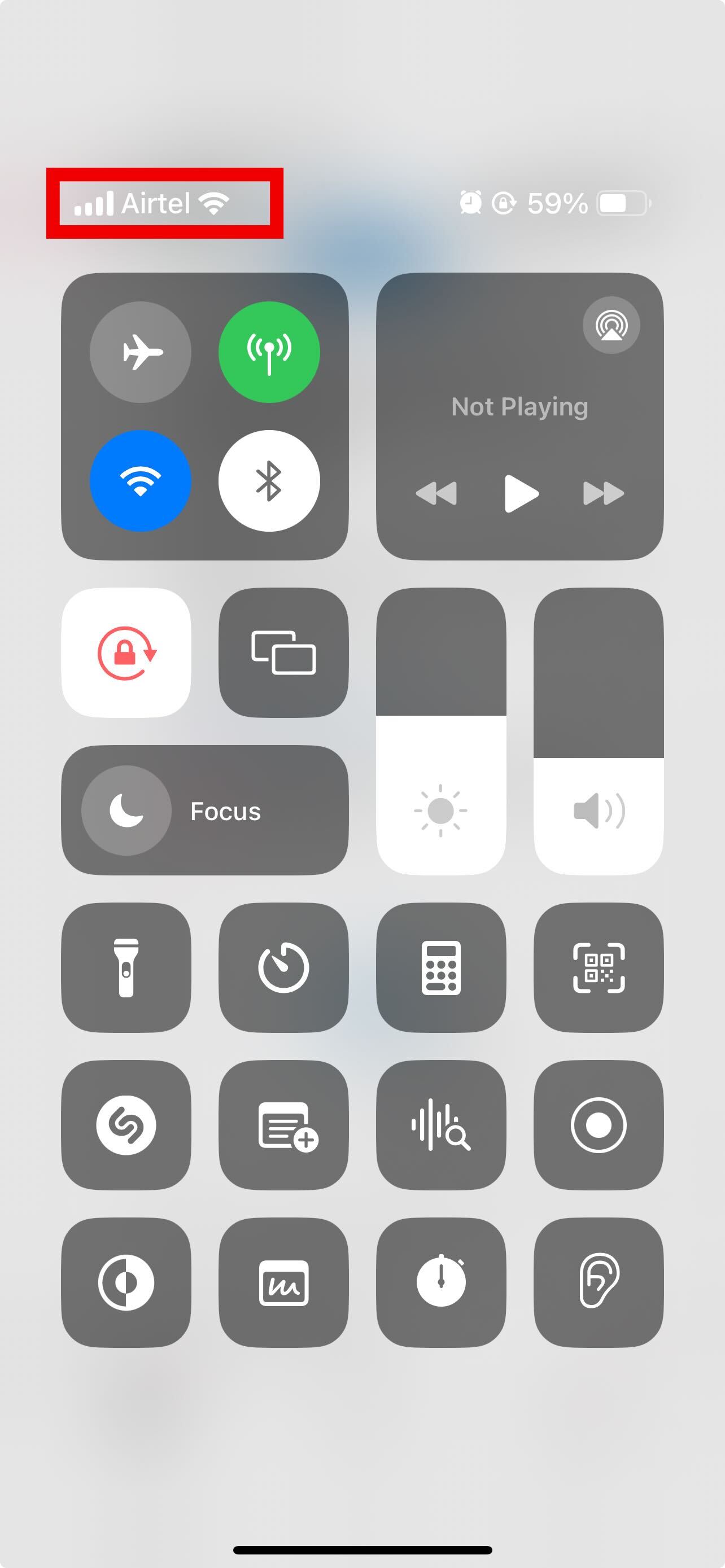Open AirPlay in the media tile
This screenshot has height=1568, width=725.
point(611,325)
